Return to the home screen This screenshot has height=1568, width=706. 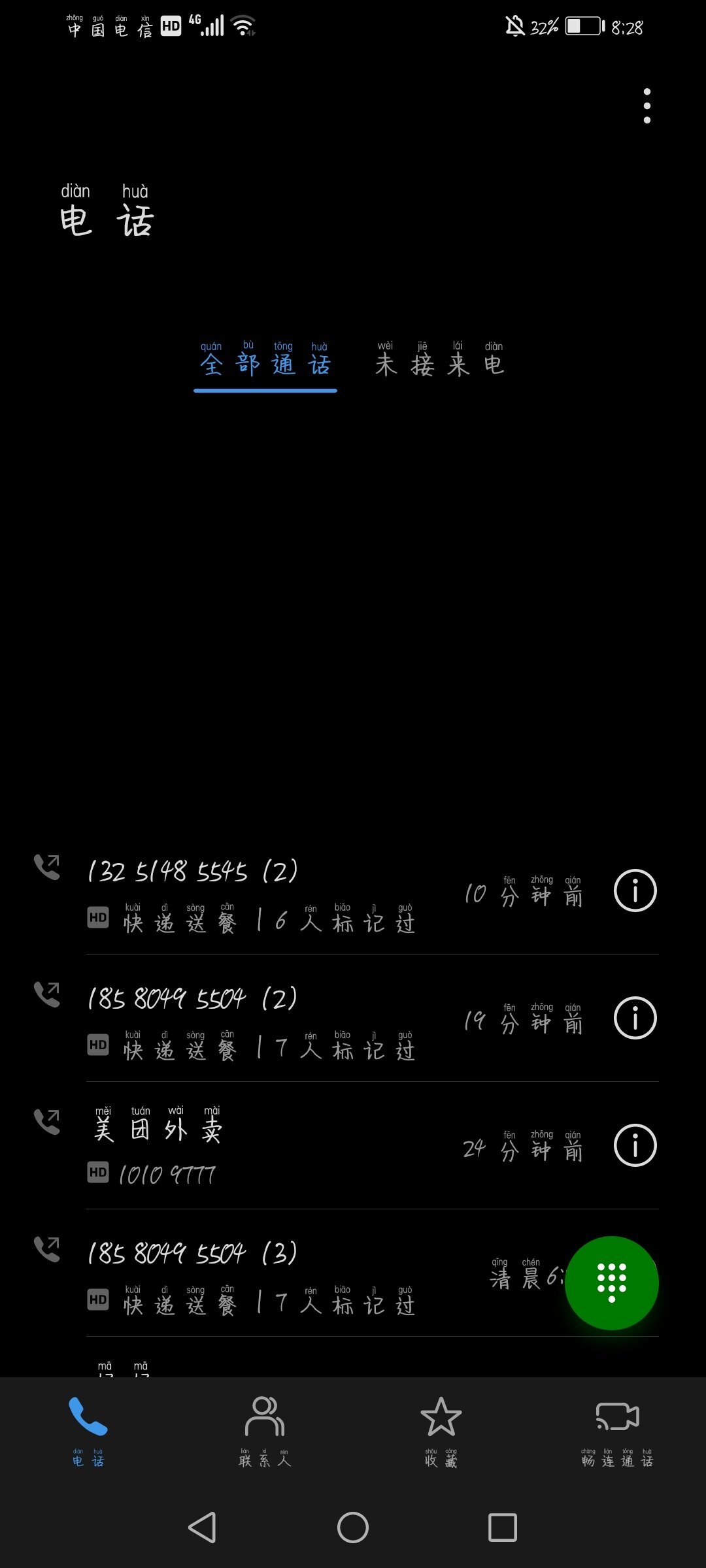tap(353, 1527)
